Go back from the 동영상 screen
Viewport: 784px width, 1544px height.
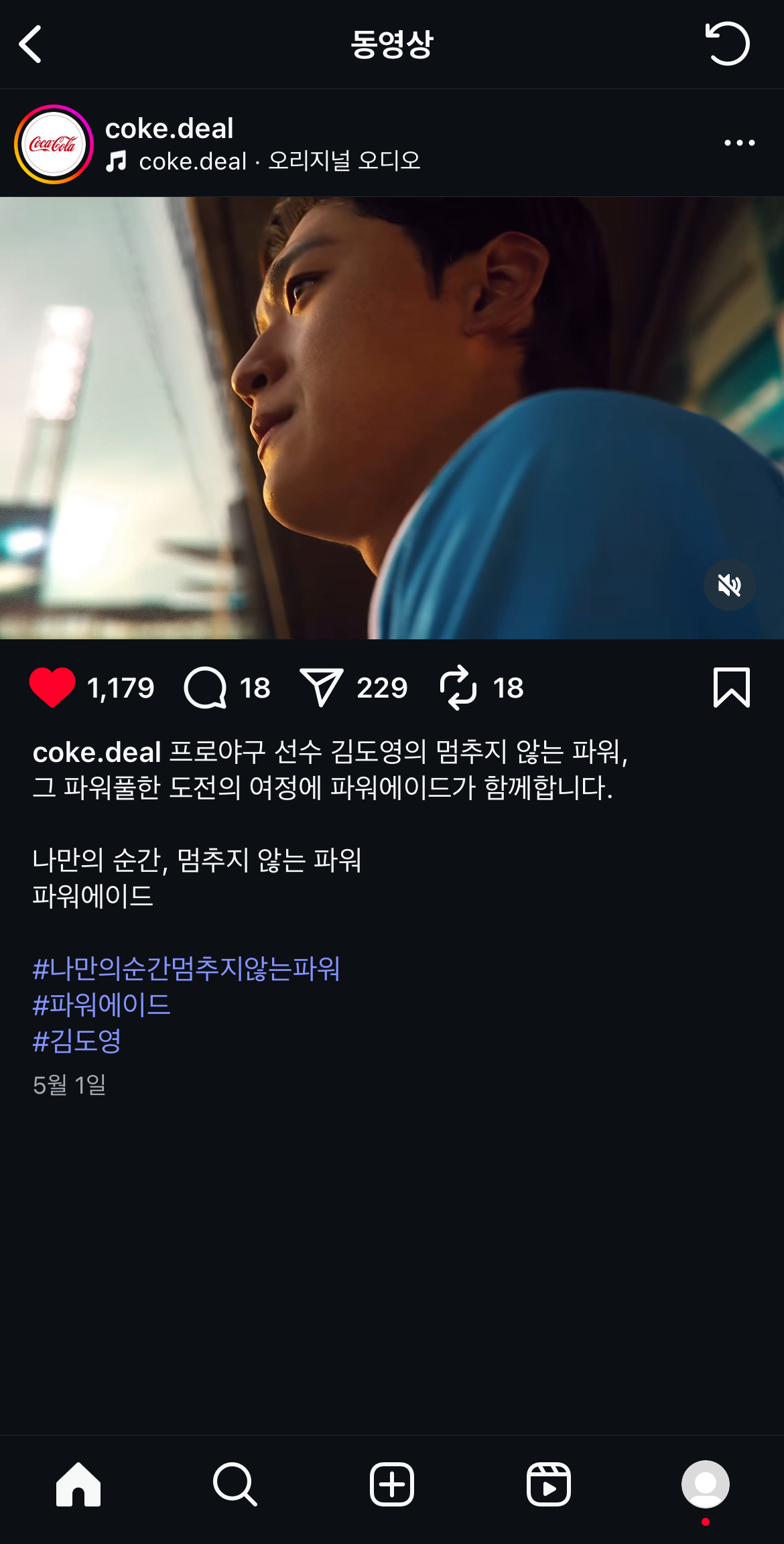31,44
